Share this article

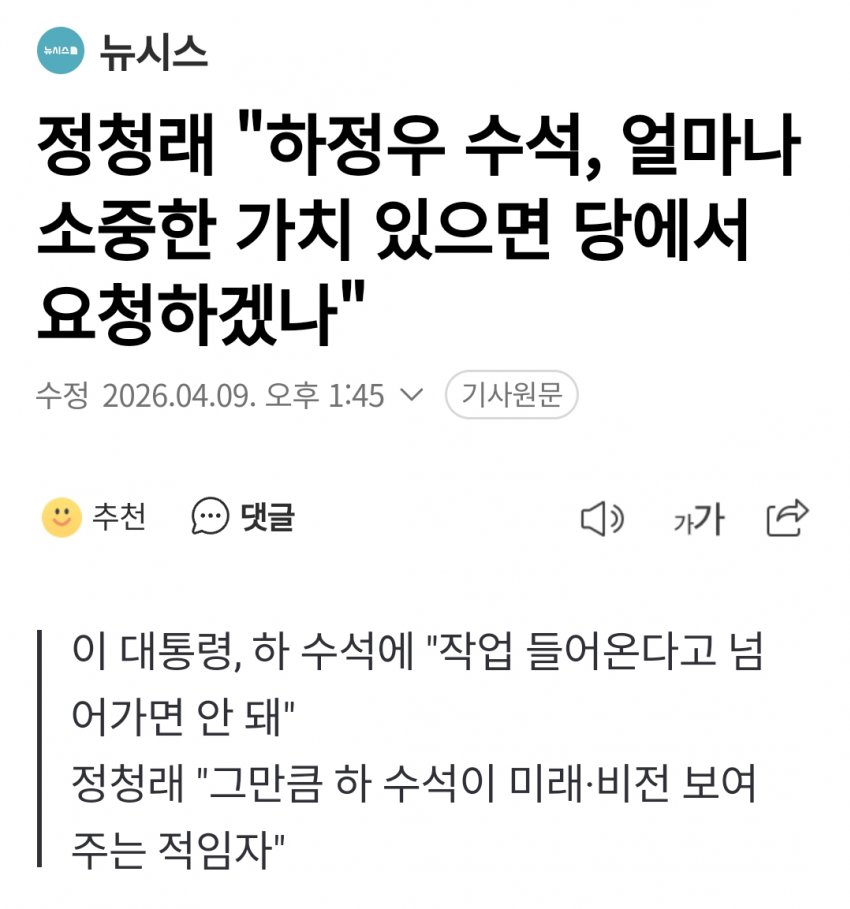pos(787,518)
